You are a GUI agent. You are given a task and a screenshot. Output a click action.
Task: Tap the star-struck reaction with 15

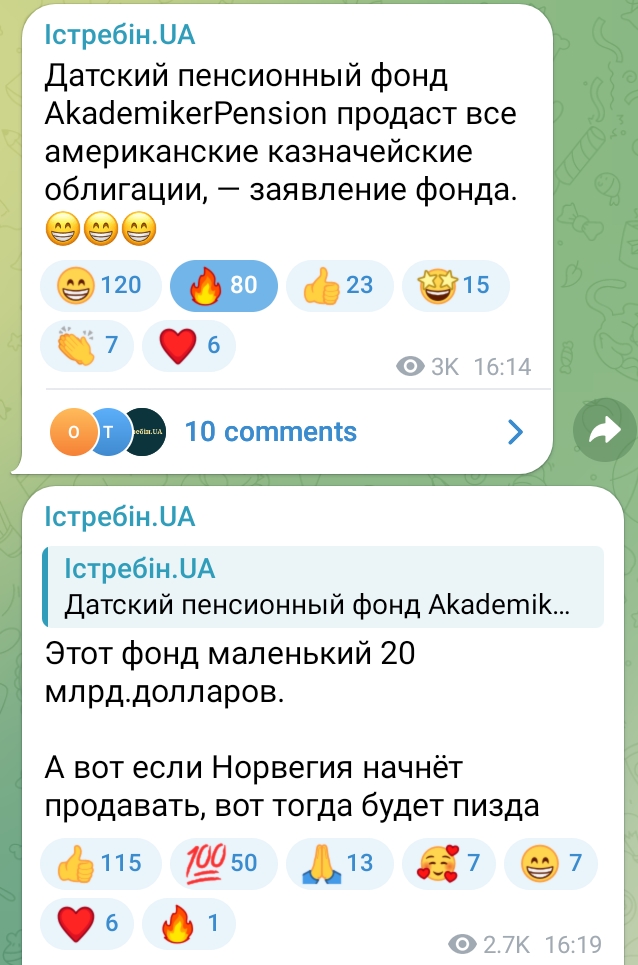pos(455,285)
